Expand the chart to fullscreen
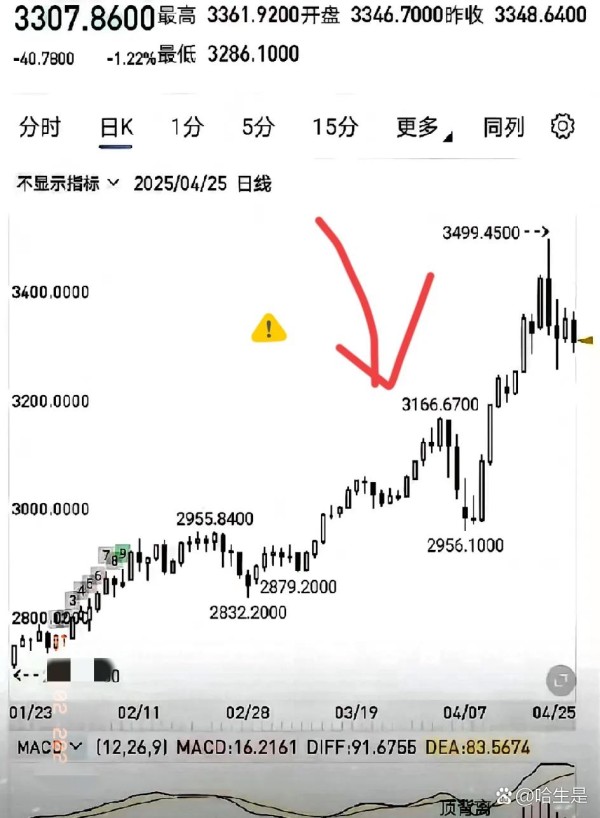 tap(560, 681)
